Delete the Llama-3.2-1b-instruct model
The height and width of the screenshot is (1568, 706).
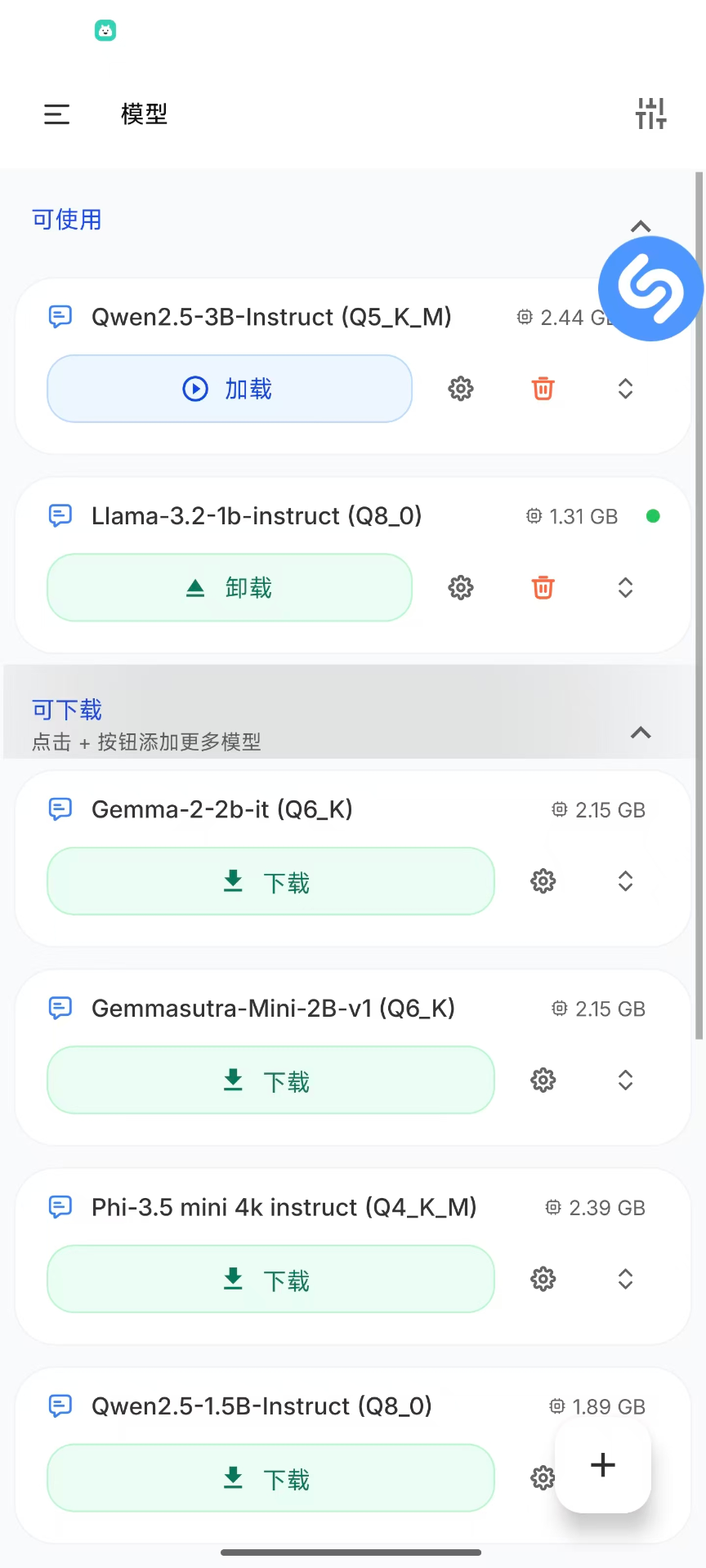pos(543,587)
